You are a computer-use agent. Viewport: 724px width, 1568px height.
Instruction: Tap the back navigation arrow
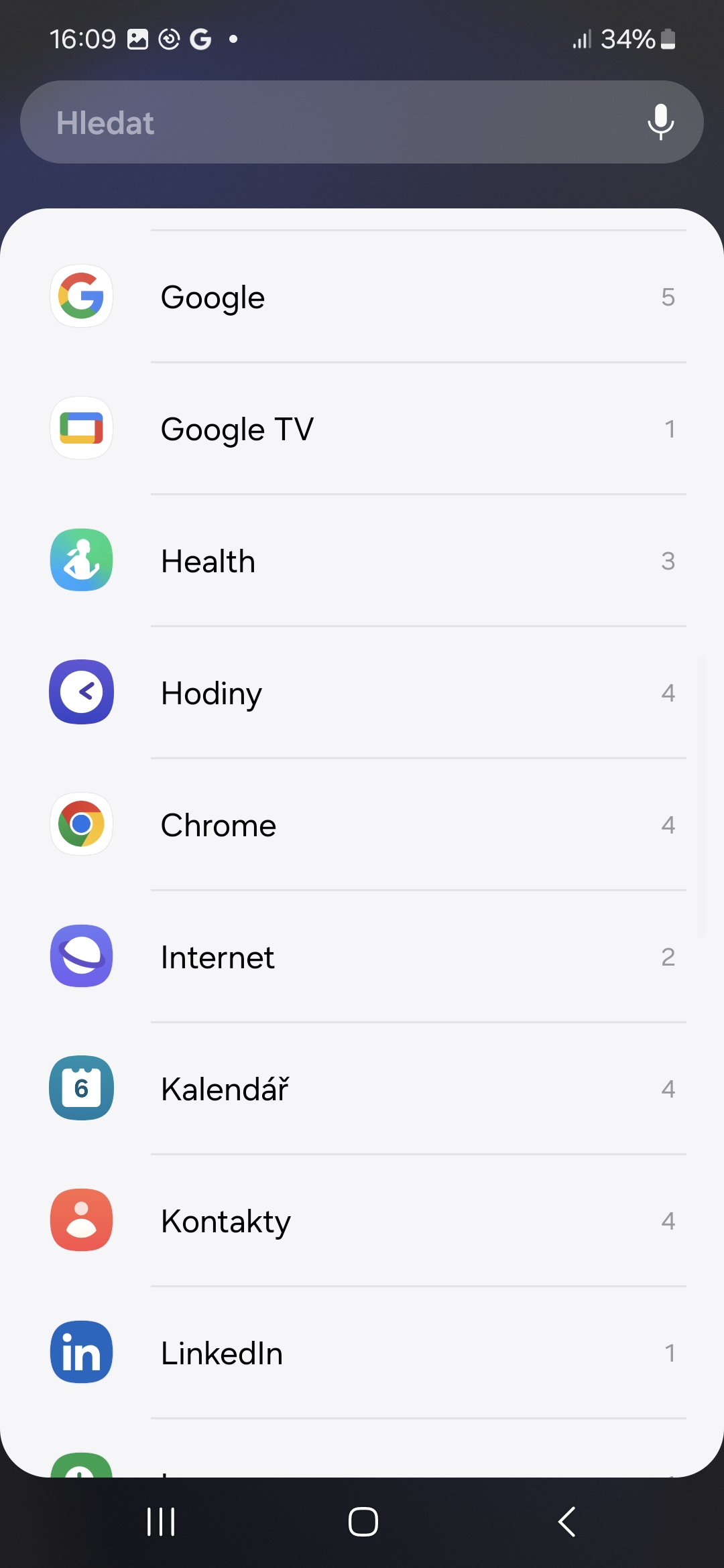coord(566,1521)
